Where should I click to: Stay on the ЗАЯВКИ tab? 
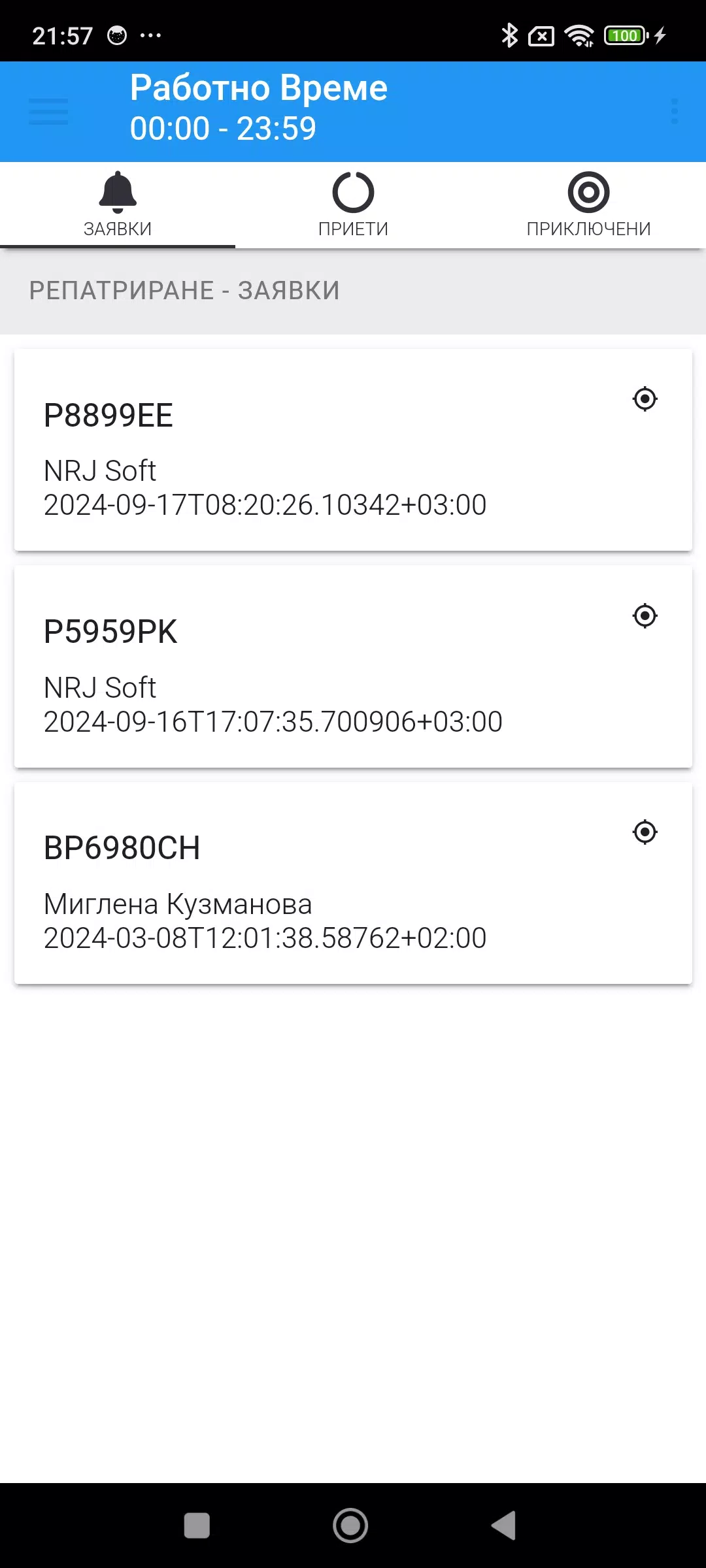point(118,206)
